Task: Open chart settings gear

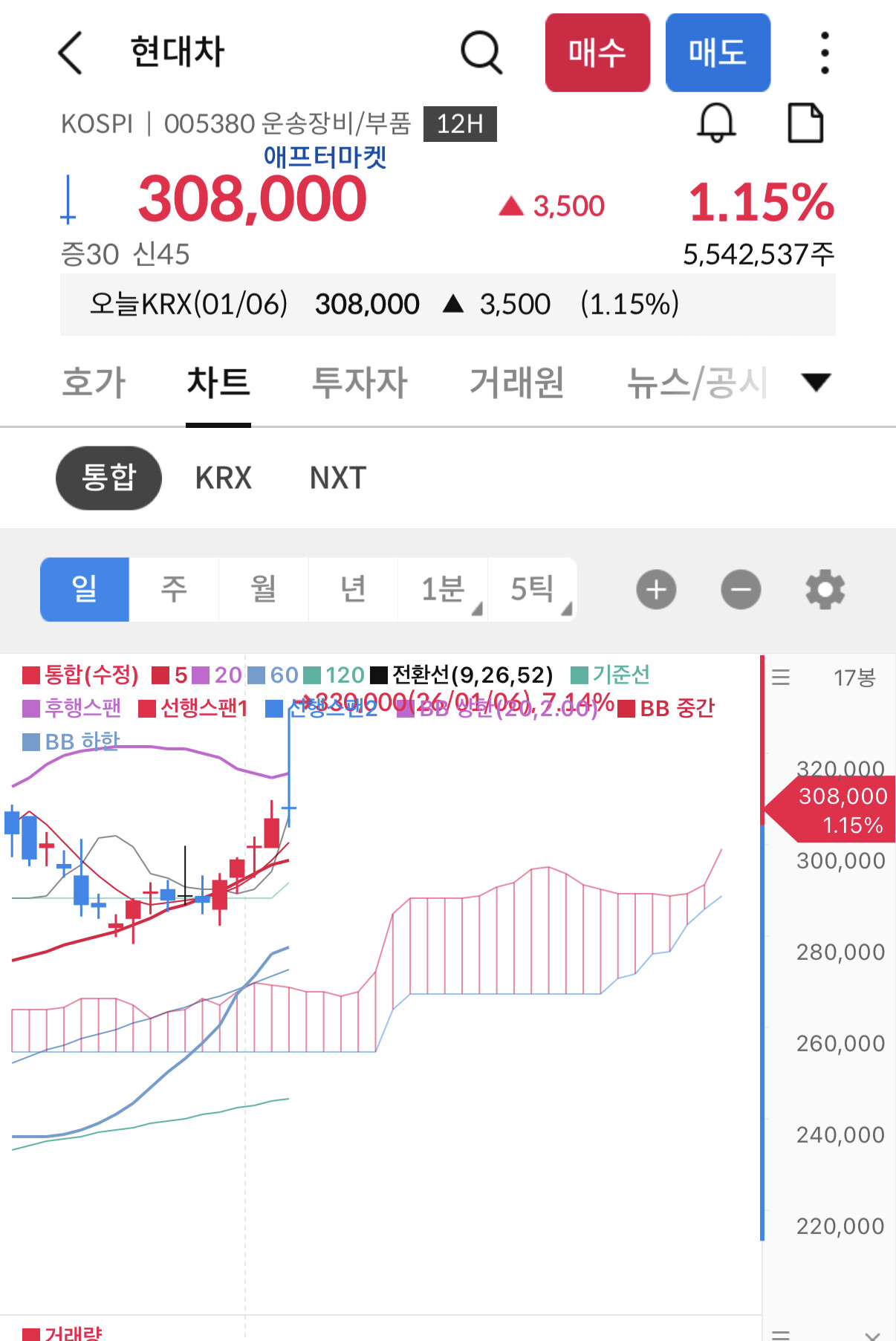Action: (825, 590)
